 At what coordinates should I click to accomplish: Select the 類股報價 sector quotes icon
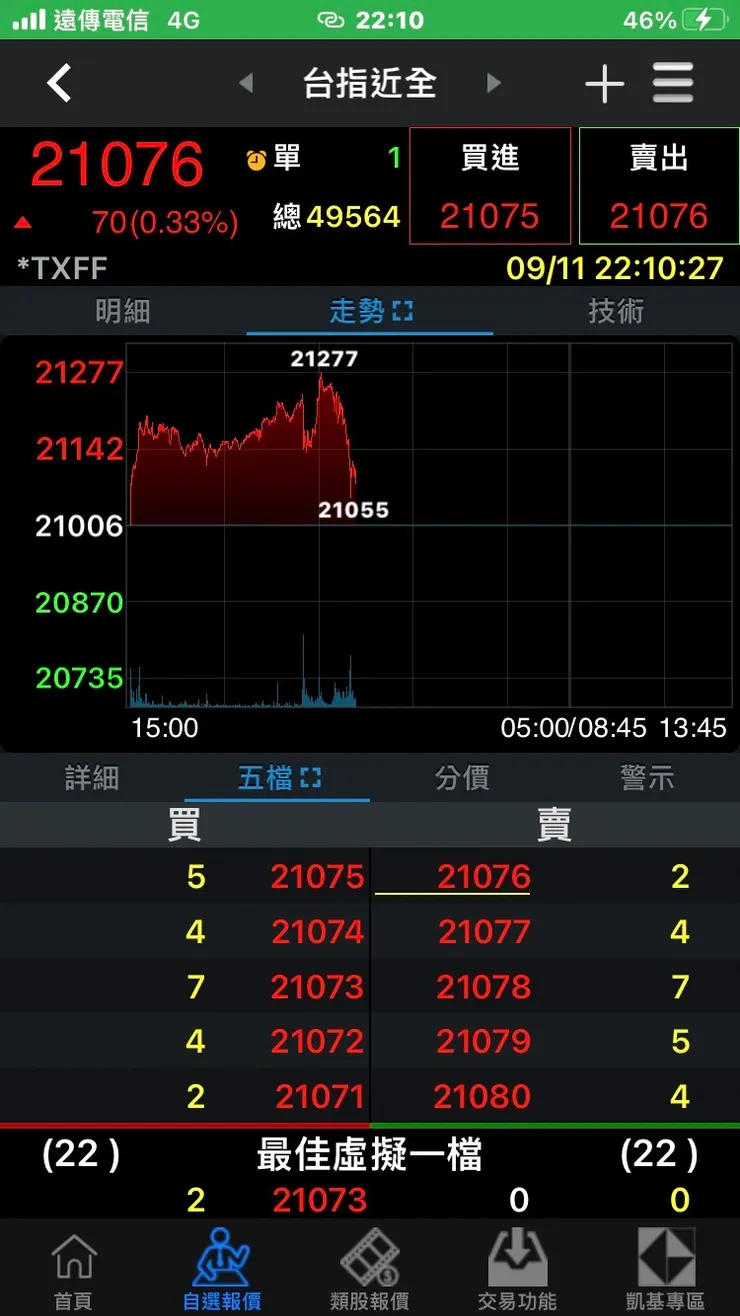pyautogui.click(x=370, y=1265)
